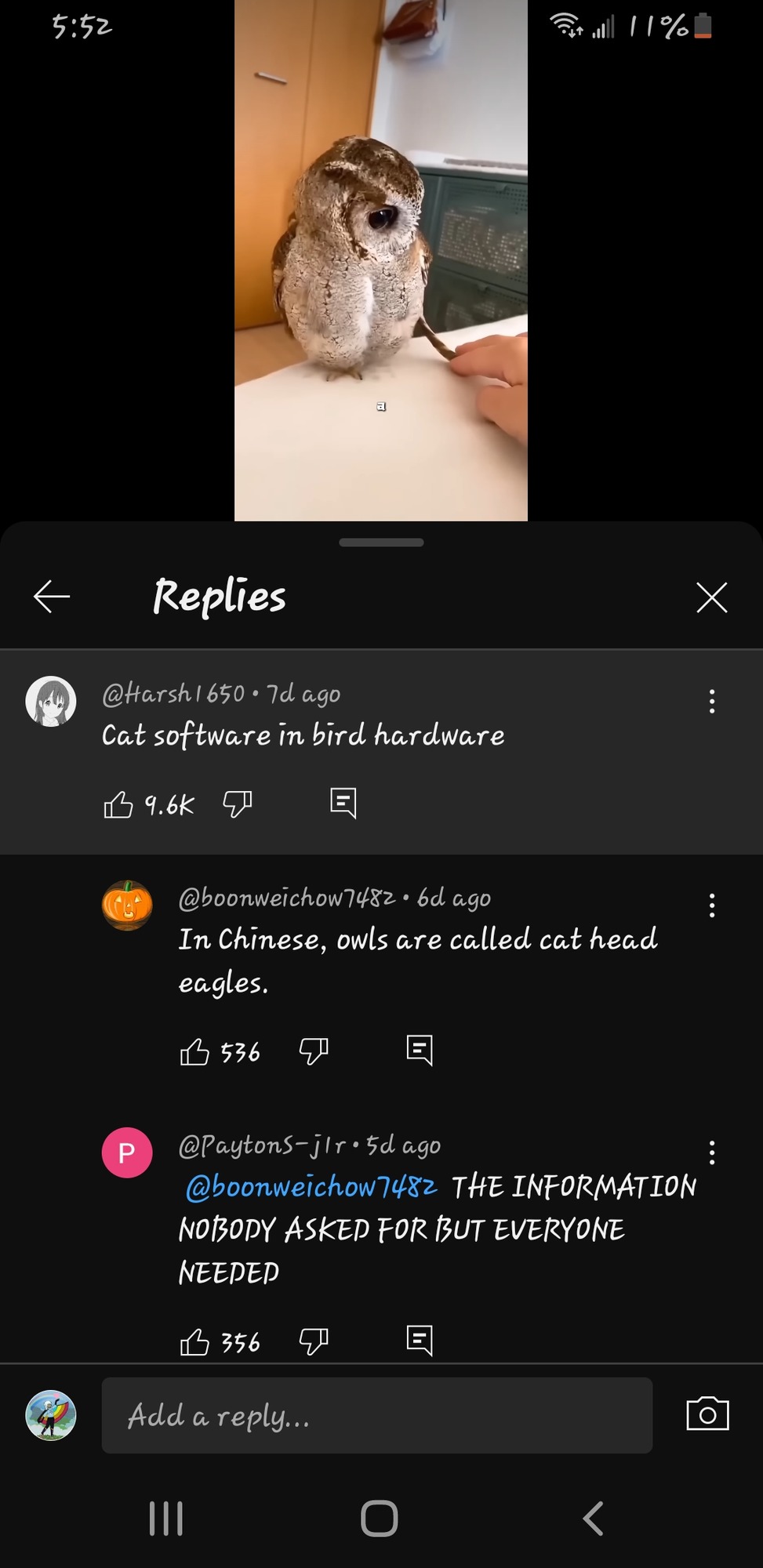763x1568 pixels.
Task: View @boonweichow7482's pumpkin profile avatar
Action: coord(127,906)
